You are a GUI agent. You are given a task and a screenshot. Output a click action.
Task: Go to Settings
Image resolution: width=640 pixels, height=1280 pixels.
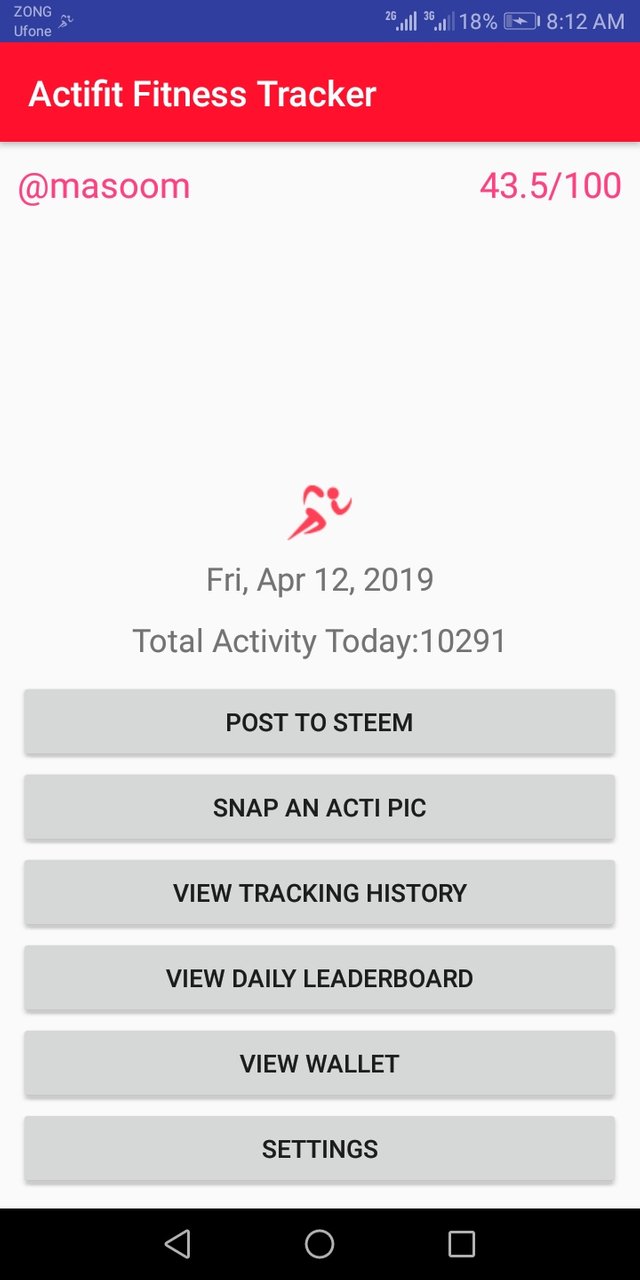319,1149
